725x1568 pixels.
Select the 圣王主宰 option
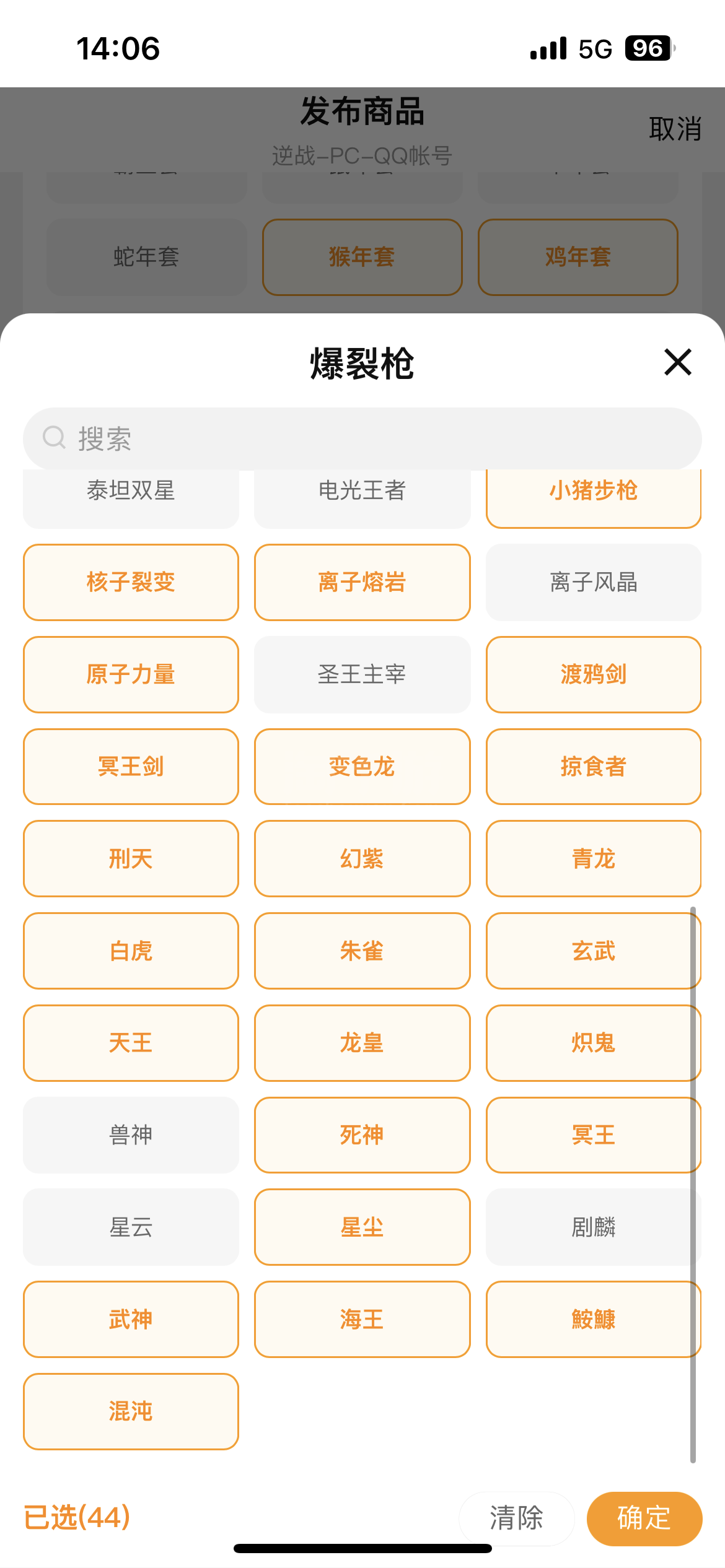point(362,674)
